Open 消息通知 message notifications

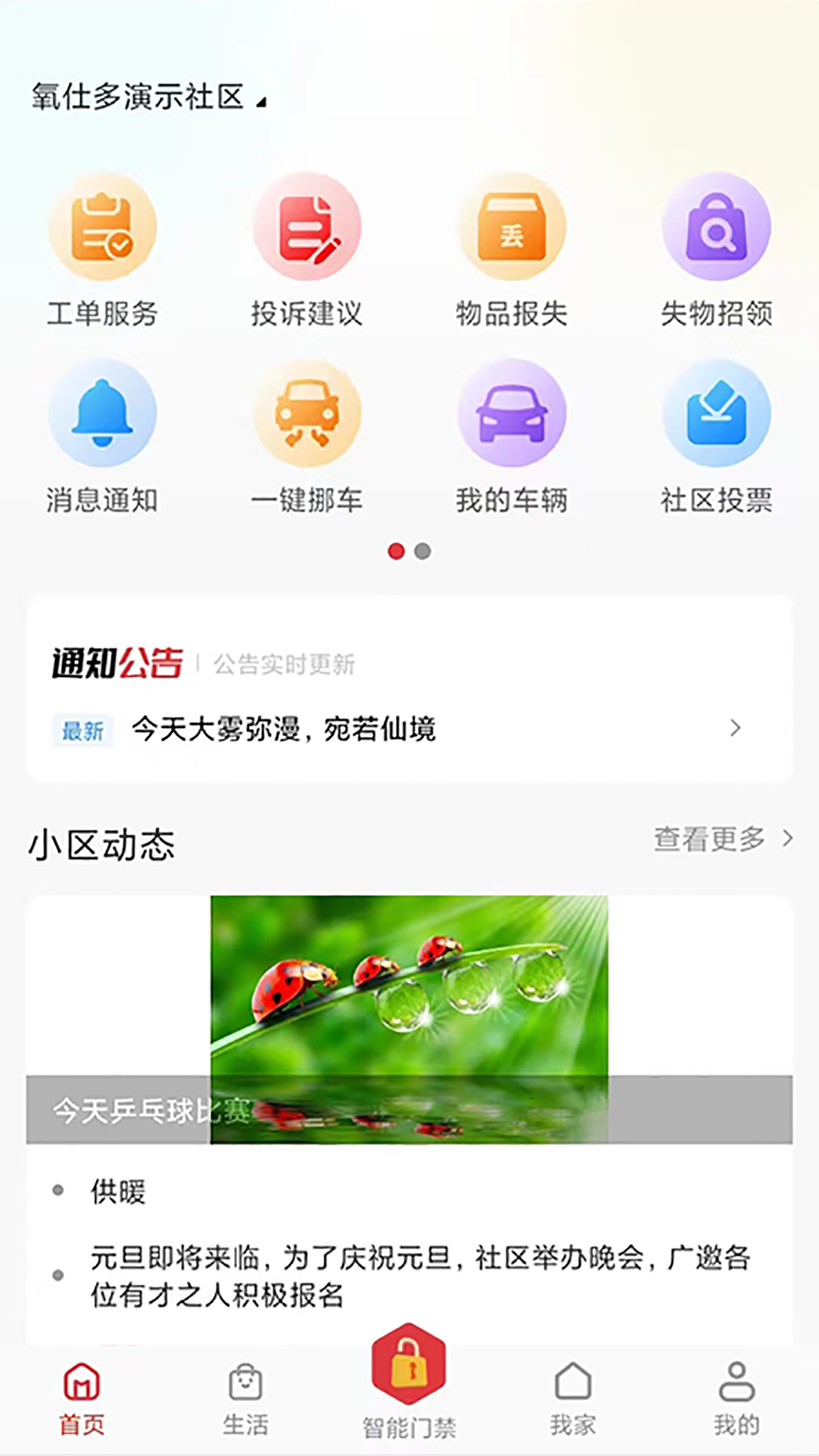103,412
